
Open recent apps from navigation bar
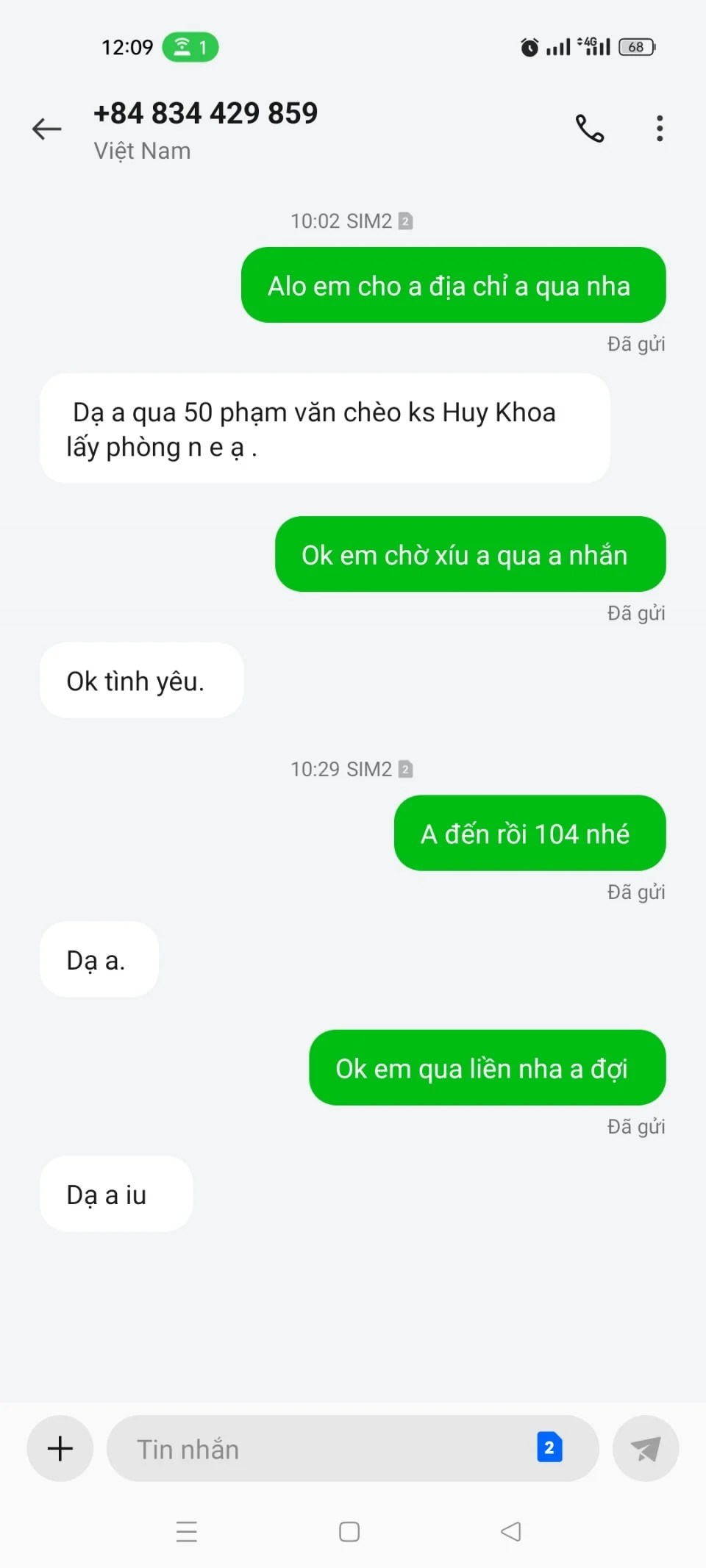coord(187,1531)
